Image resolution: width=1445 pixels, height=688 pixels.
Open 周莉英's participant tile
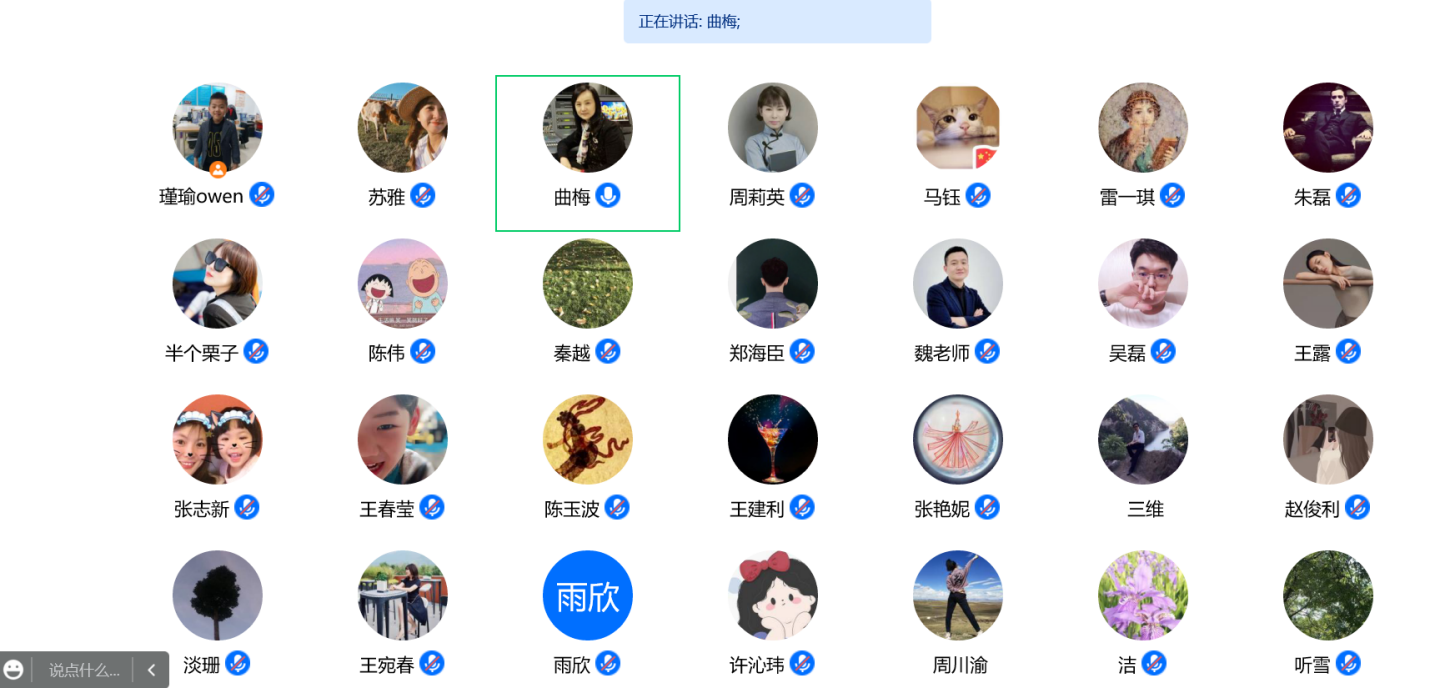772,128
